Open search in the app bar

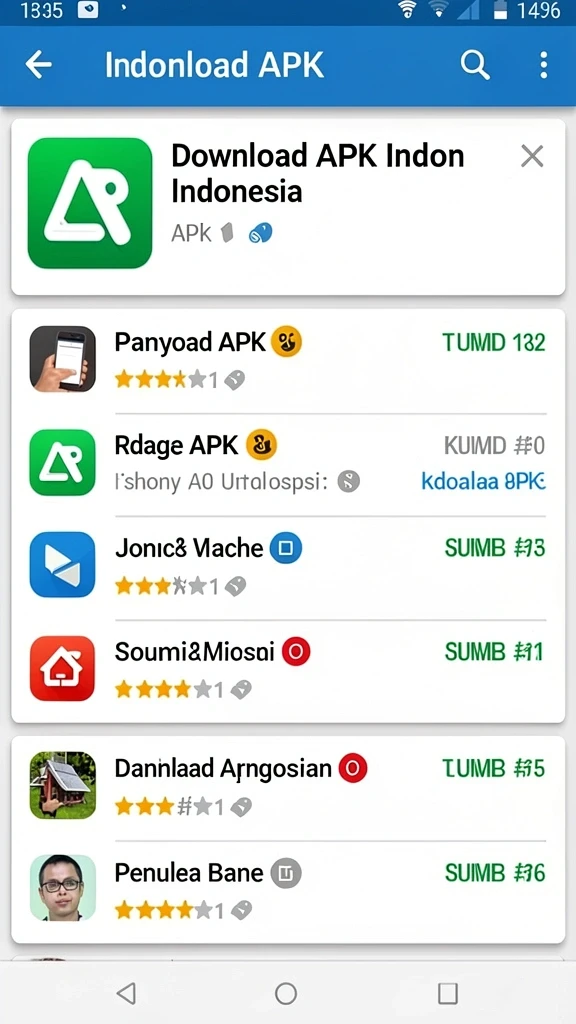[x=475, y=65]
